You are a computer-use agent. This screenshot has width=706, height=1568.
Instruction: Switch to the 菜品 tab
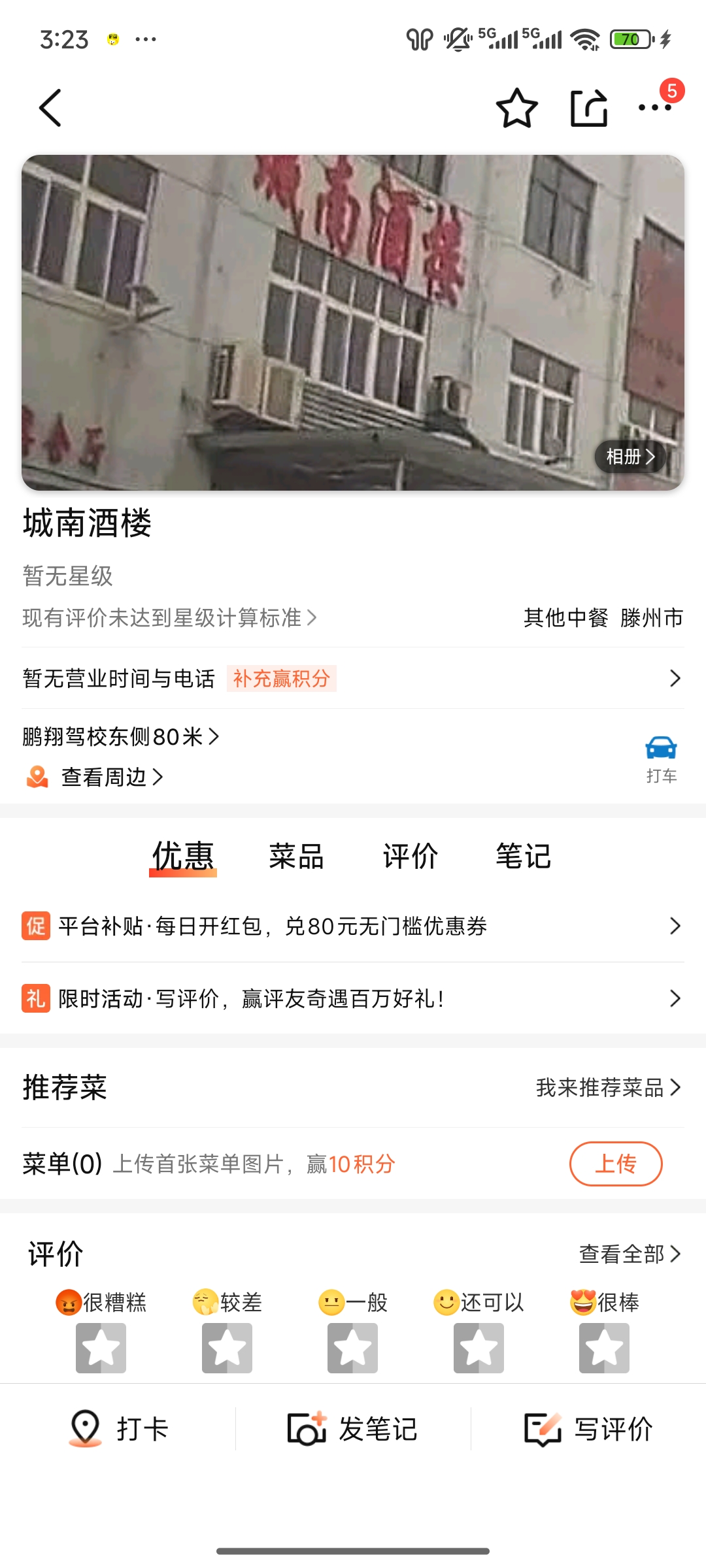[x=295, y=857]
